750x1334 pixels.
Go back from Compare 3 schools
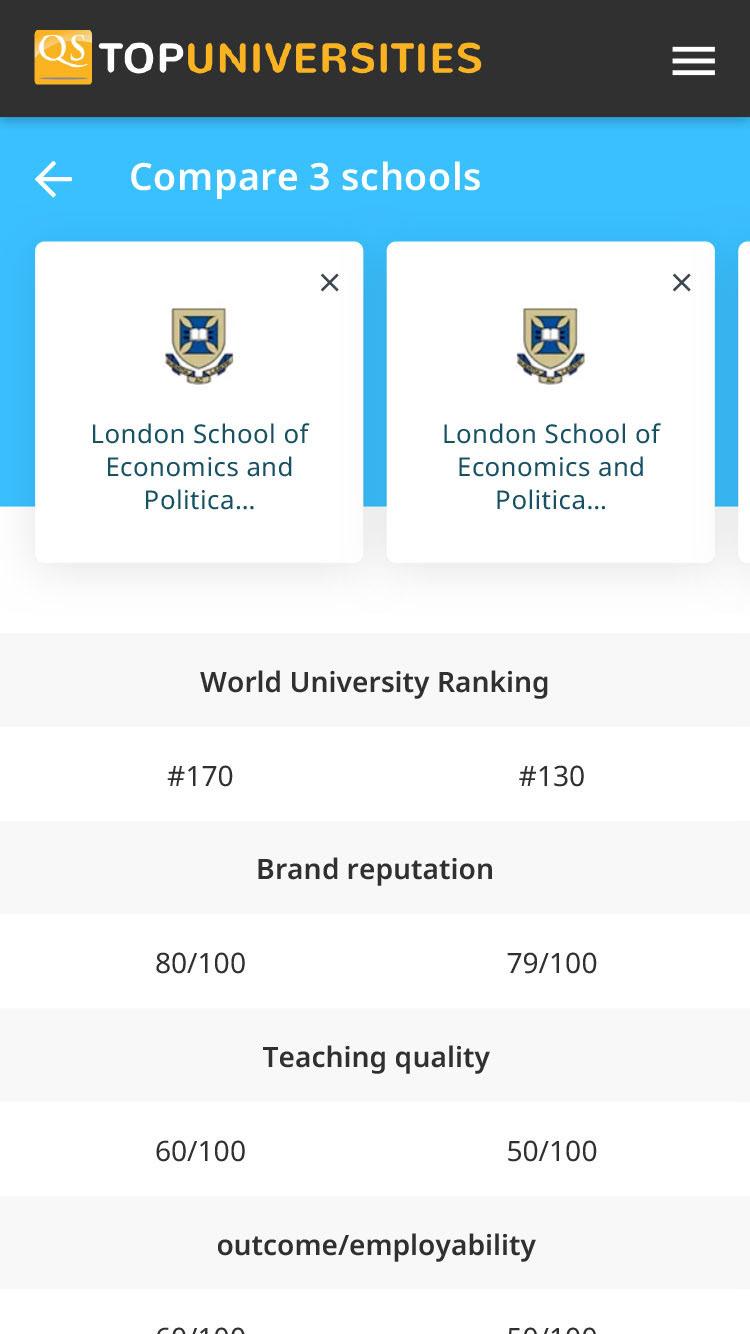[54, 179]
